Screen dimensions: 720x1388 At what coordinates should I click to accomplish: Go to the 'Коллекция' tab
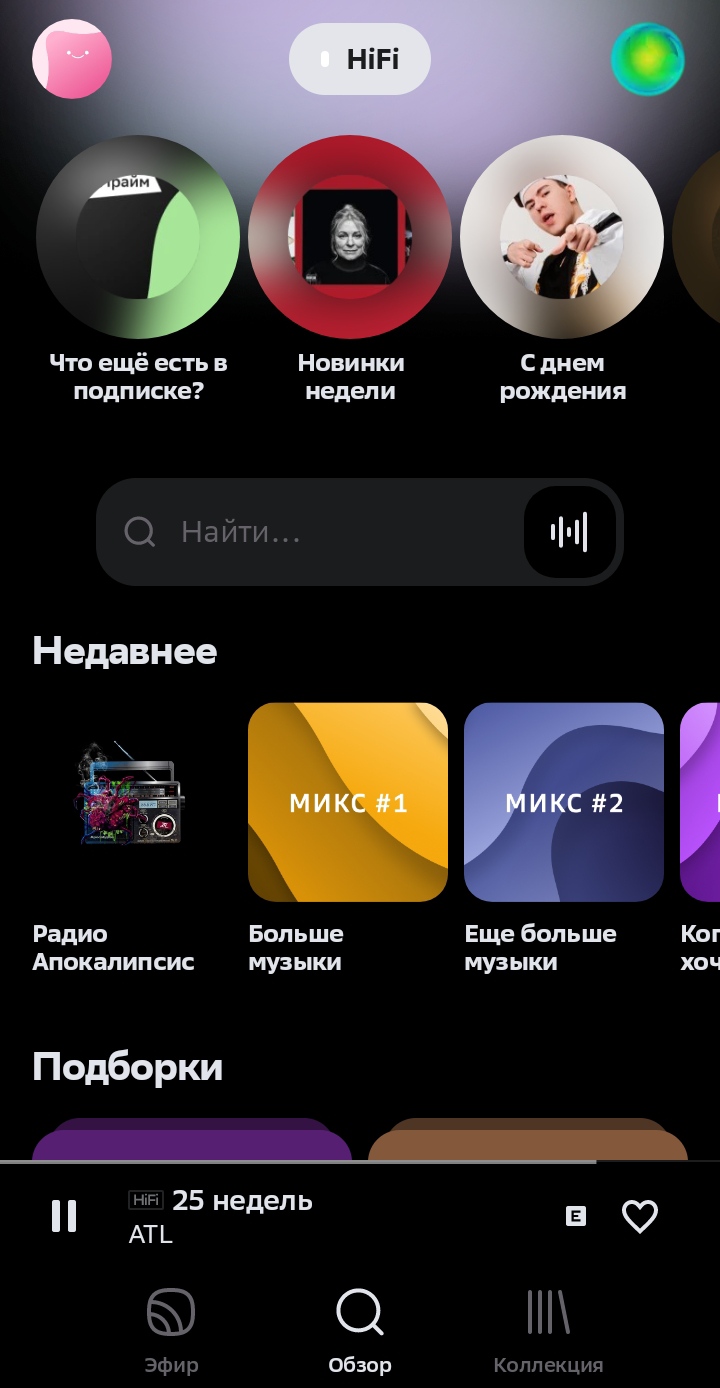click(x=548, y=1330)
